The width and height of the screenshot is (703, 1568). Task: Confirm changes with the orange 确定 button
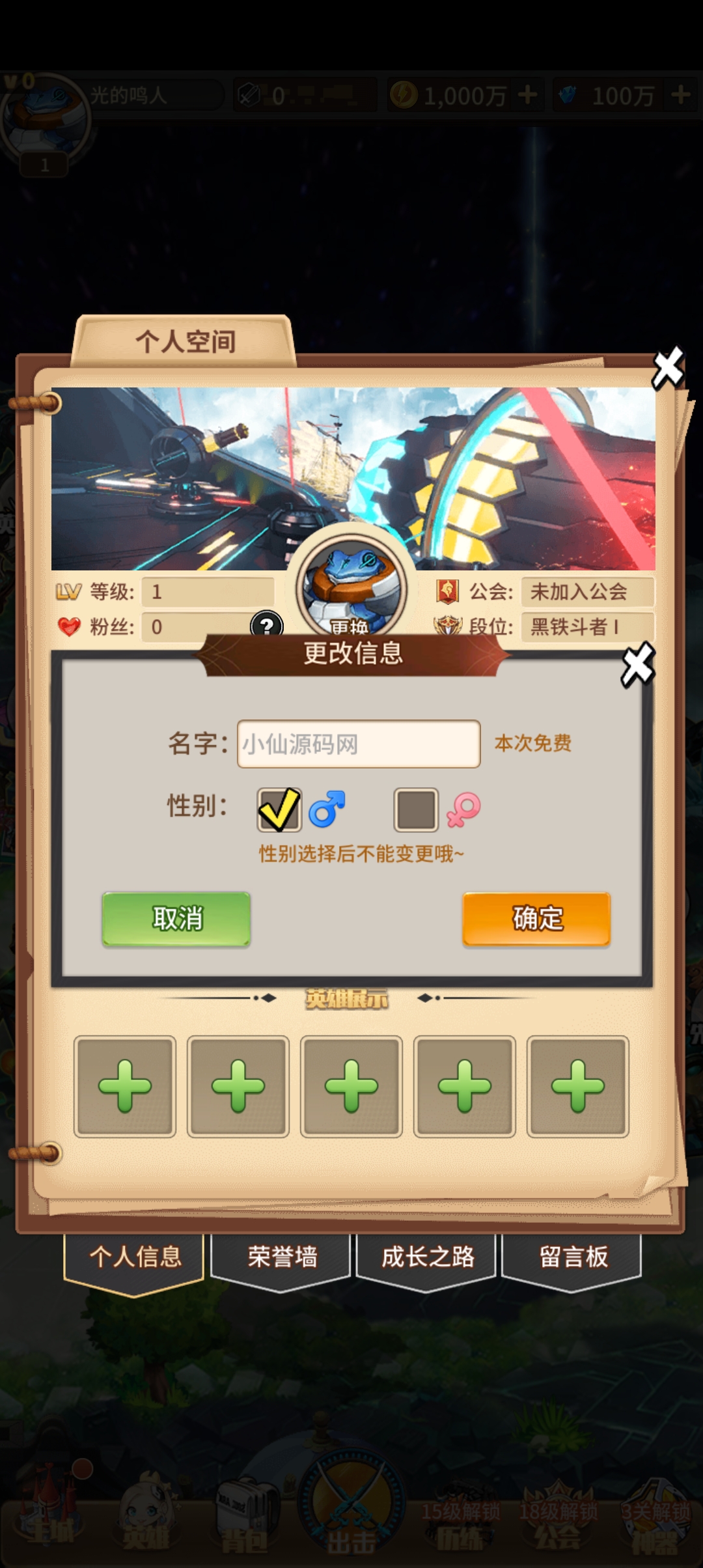pyautogui.click(x=536, y=919)
